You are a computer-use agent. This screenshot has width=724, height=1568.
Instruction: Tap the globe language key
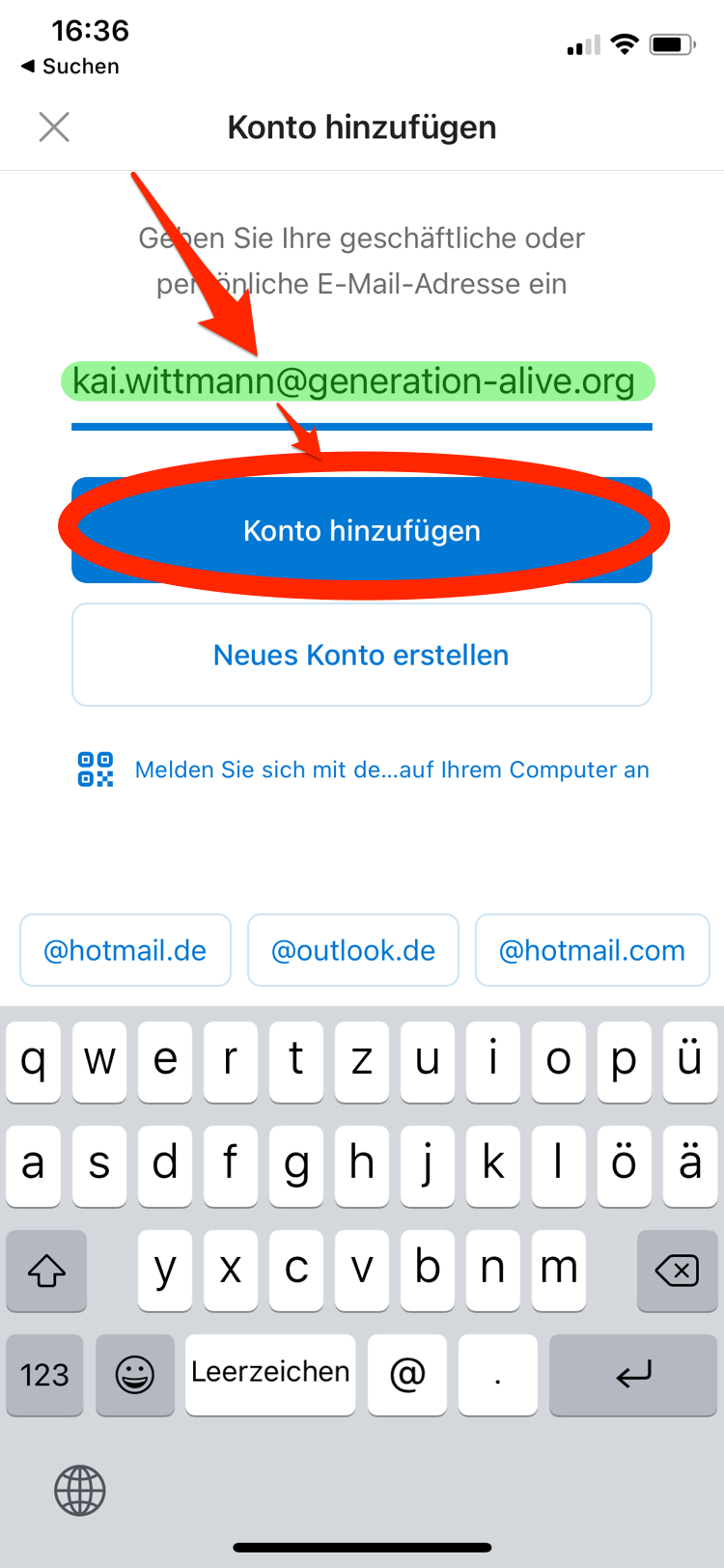point(80,1490)
